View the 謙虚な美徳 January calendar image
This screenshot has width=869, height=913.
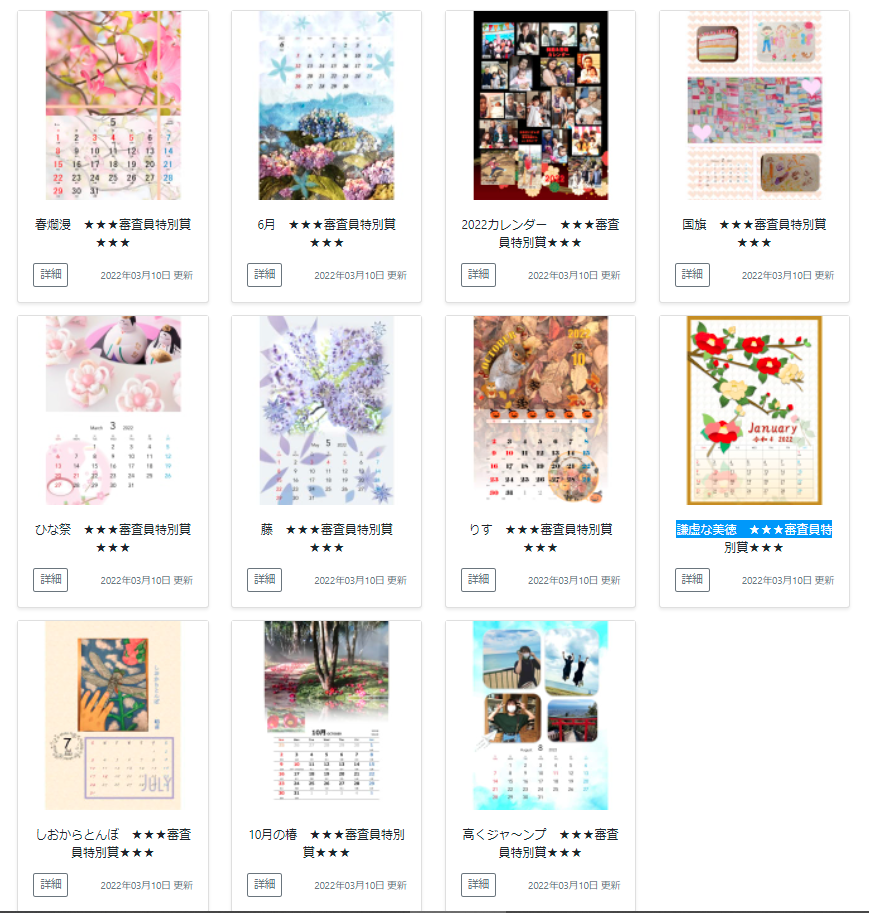(754, 411)
